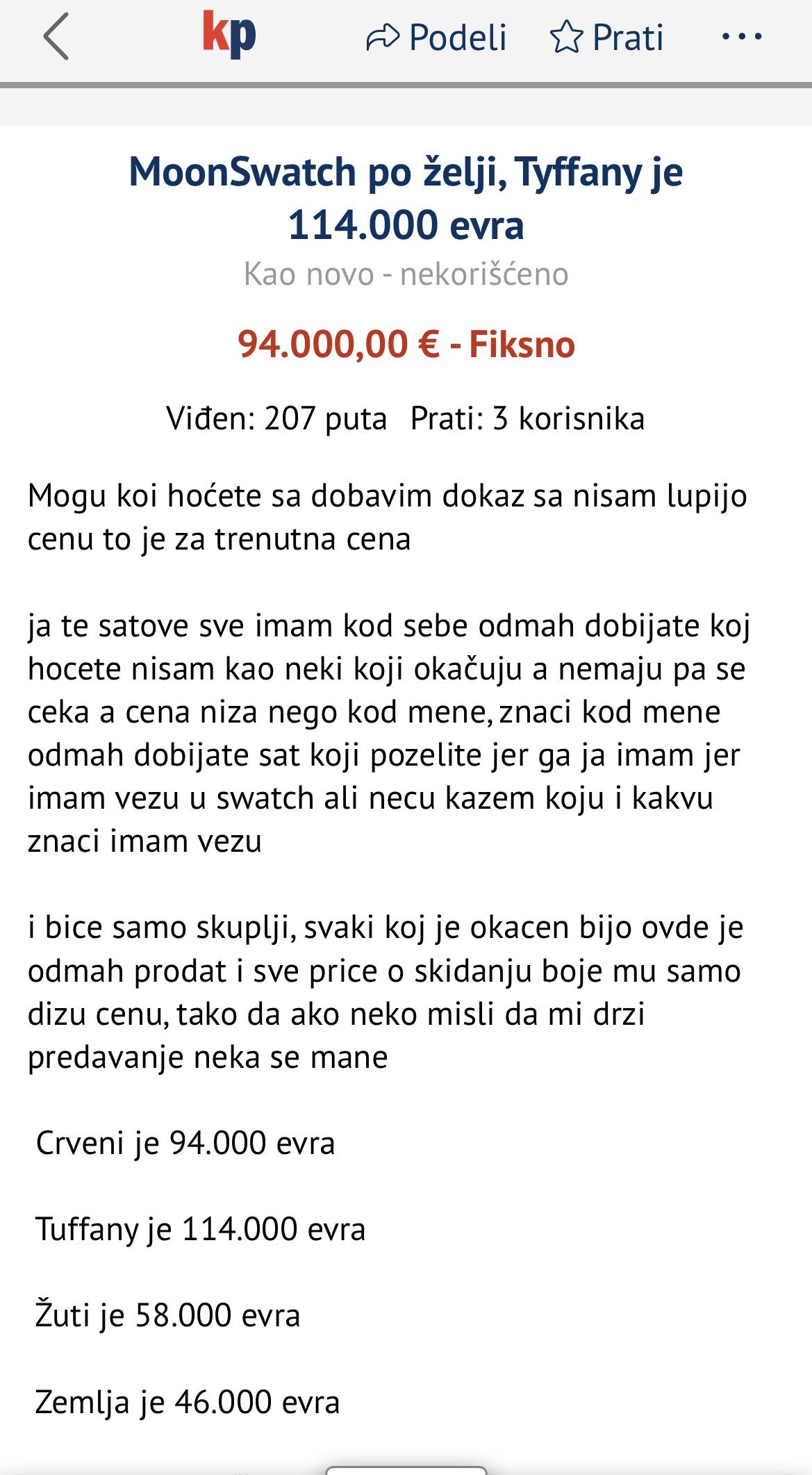Click the share arrow icon beside Podeli

point(383,37)
